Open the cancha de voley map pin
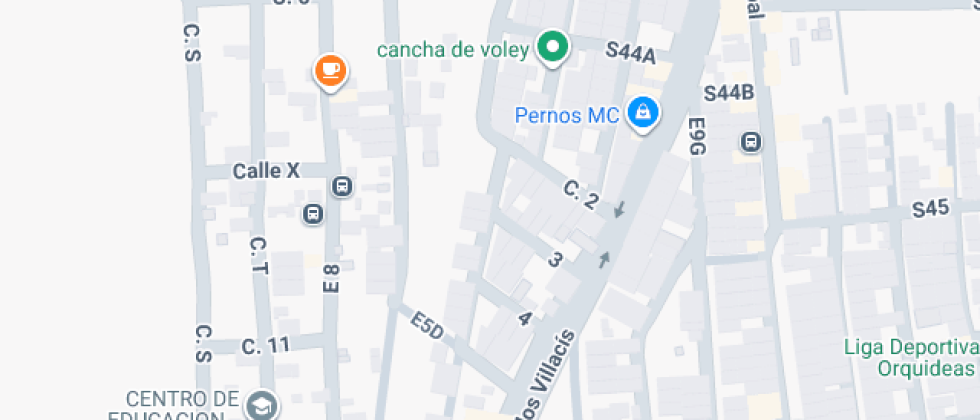Viewport: 980px width, 420px height. pos(552,47)
